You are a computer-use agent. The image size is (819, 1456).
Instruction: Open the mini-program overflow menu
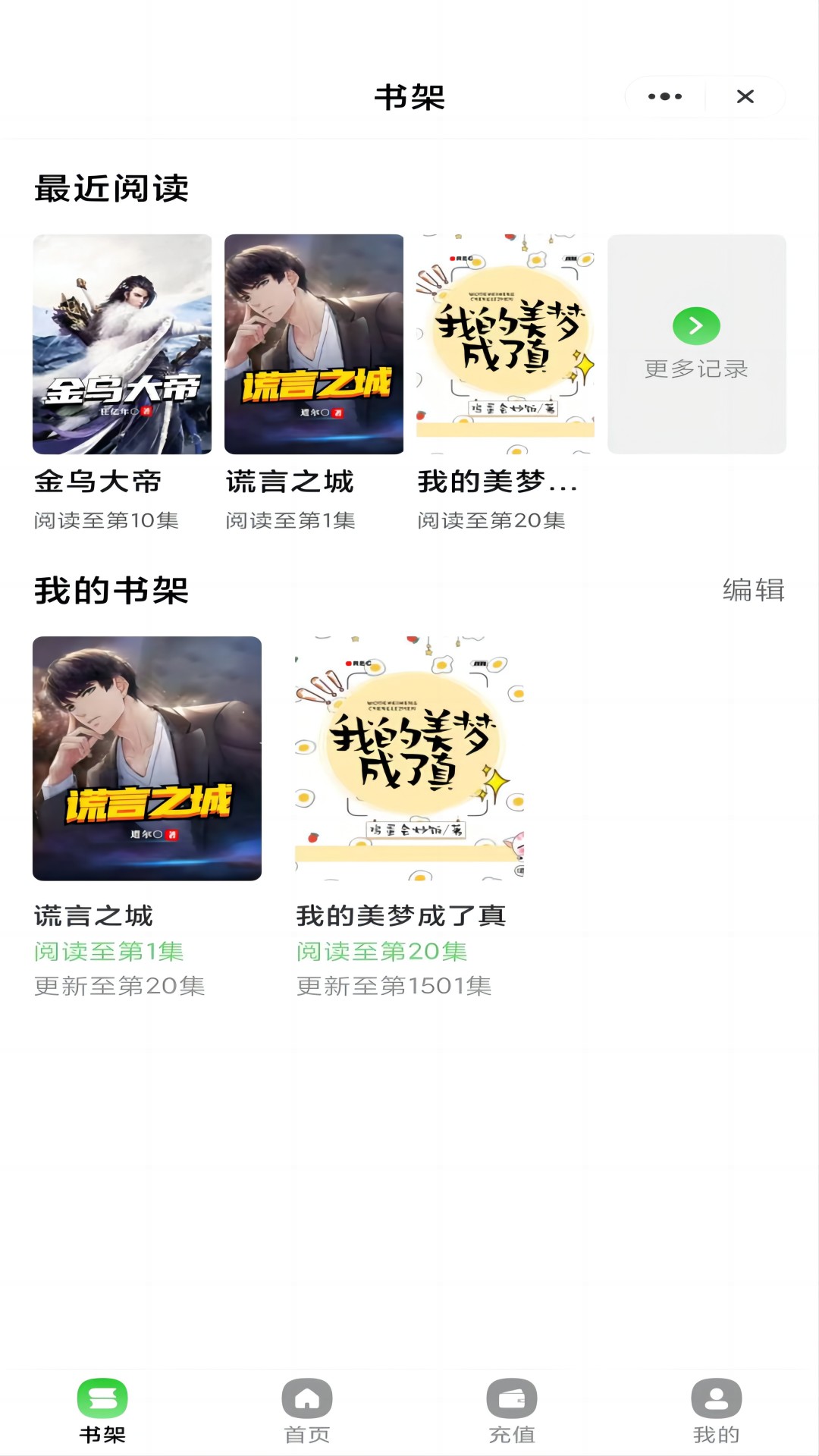[665, 96]
